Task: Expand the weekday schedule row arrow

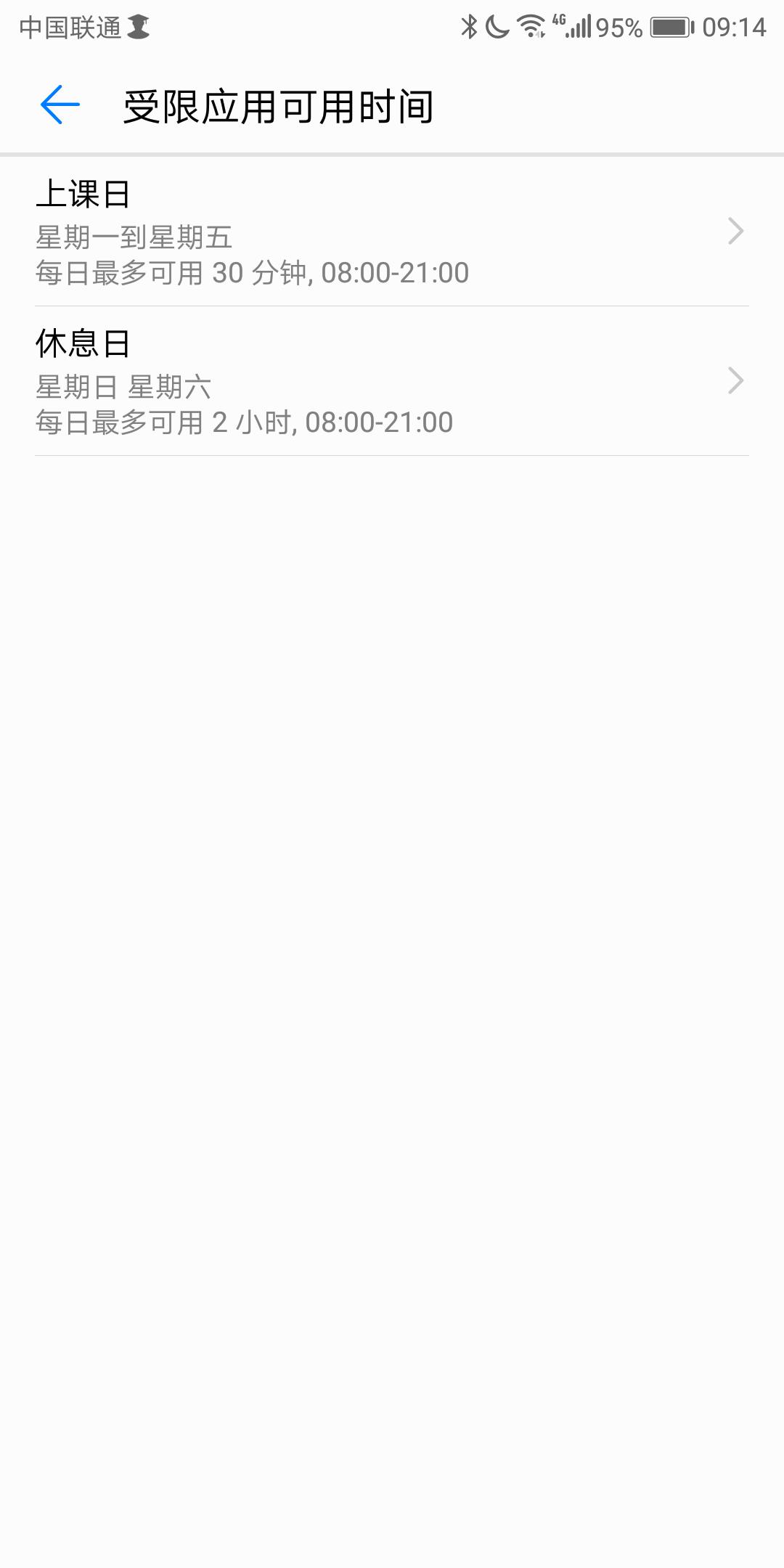Action: tap(738, 231)
